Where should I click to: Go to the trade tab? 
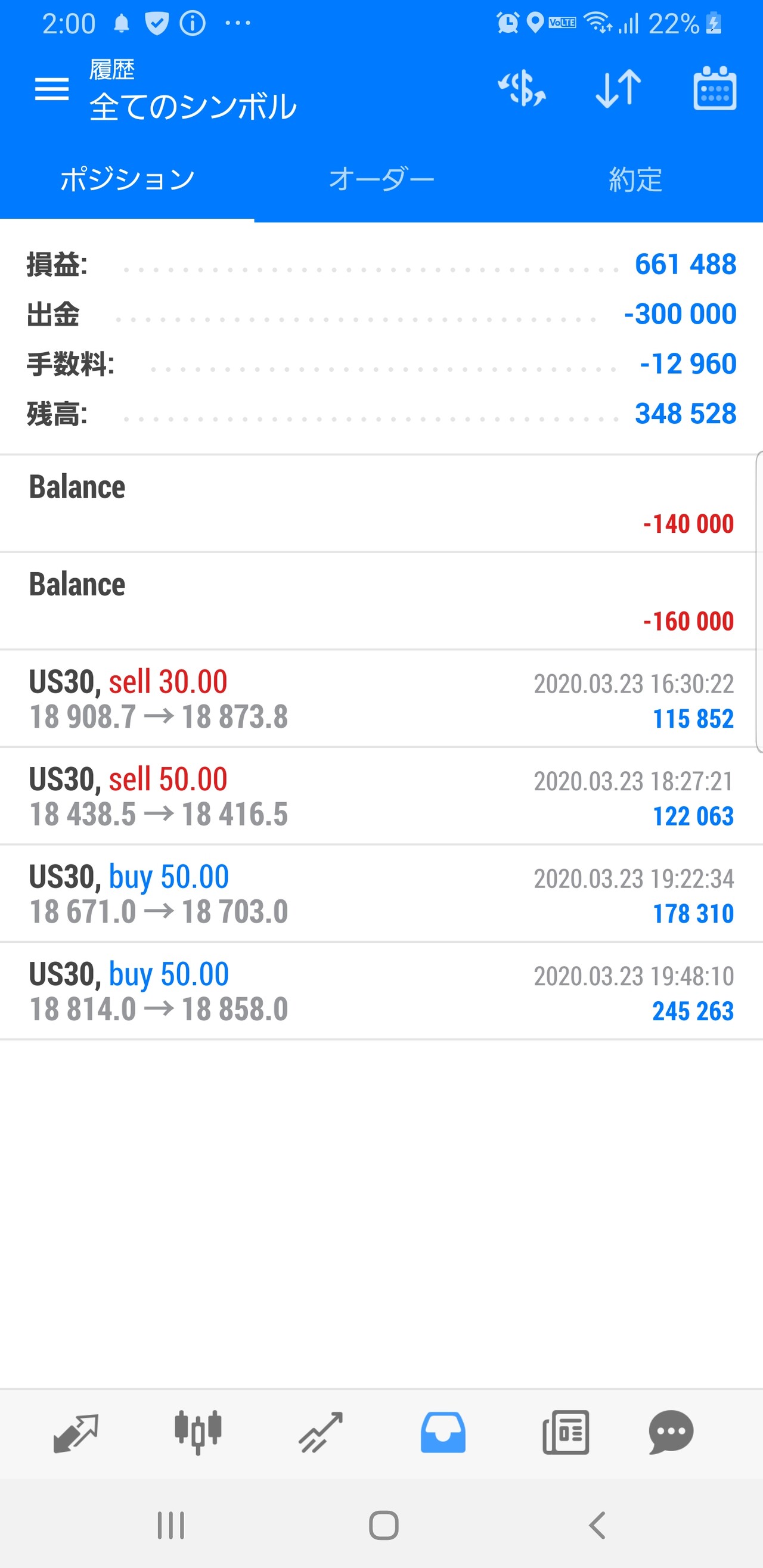tap(321, 1432)
